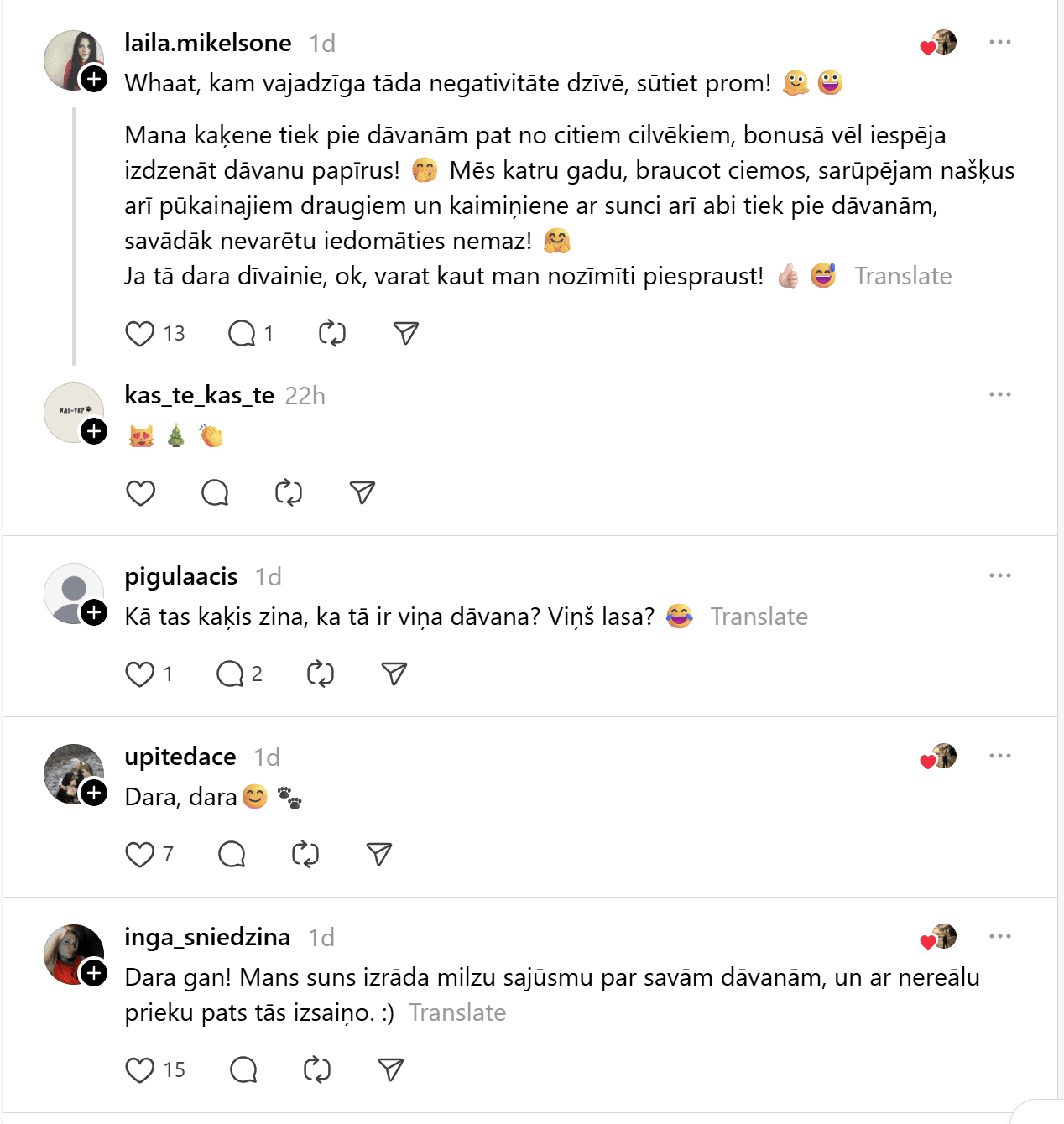The width and height of the screenshot is (1064, 1124).
Task: Like inga_sniedzina's comment
Action: (x=140, y=1070)
